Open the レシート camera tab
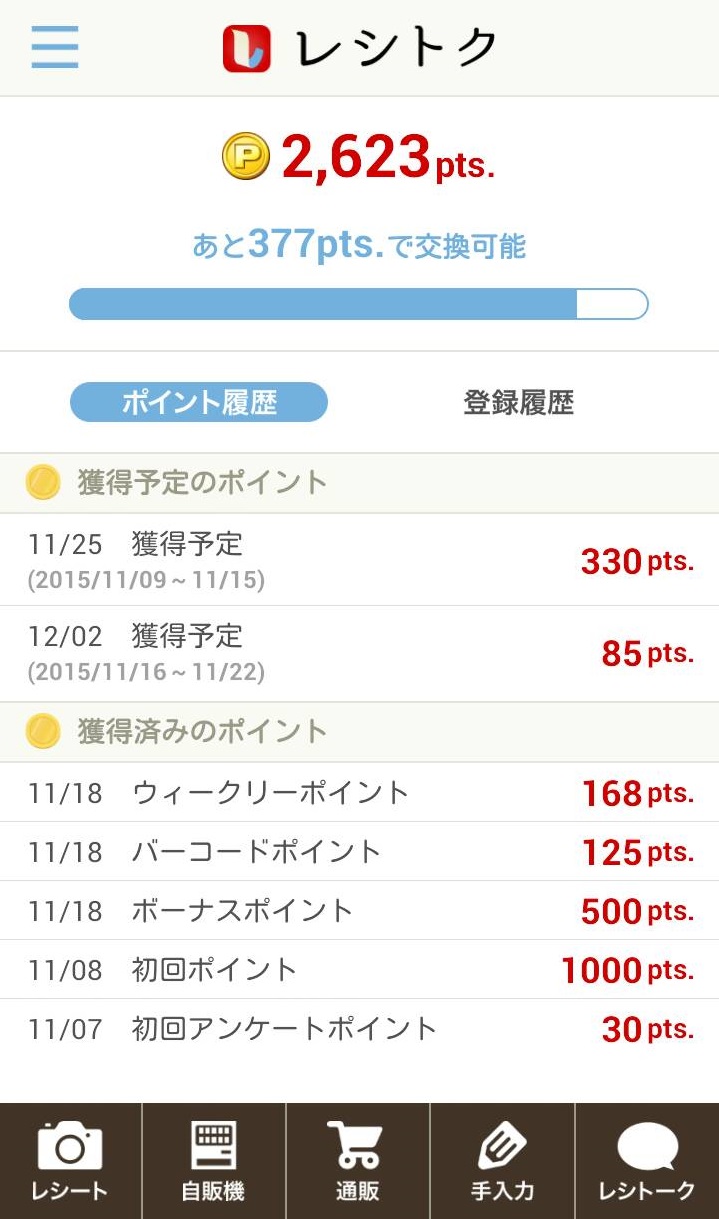Viewport: 719px width, 1219px height. tap(70, 1161)
